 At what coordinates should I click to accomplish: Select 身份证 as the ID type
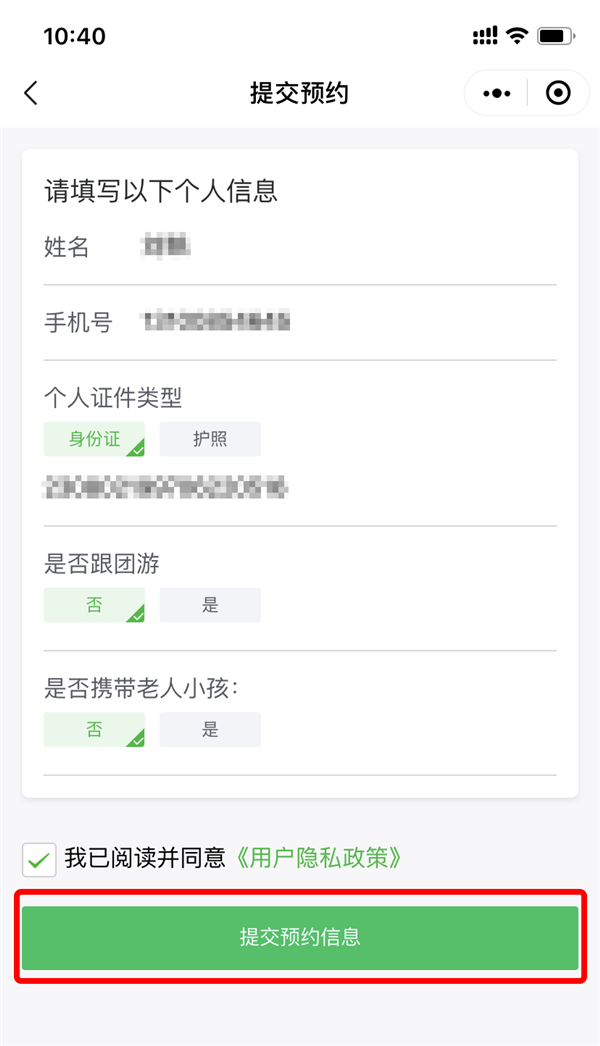[x=94, y=439]
